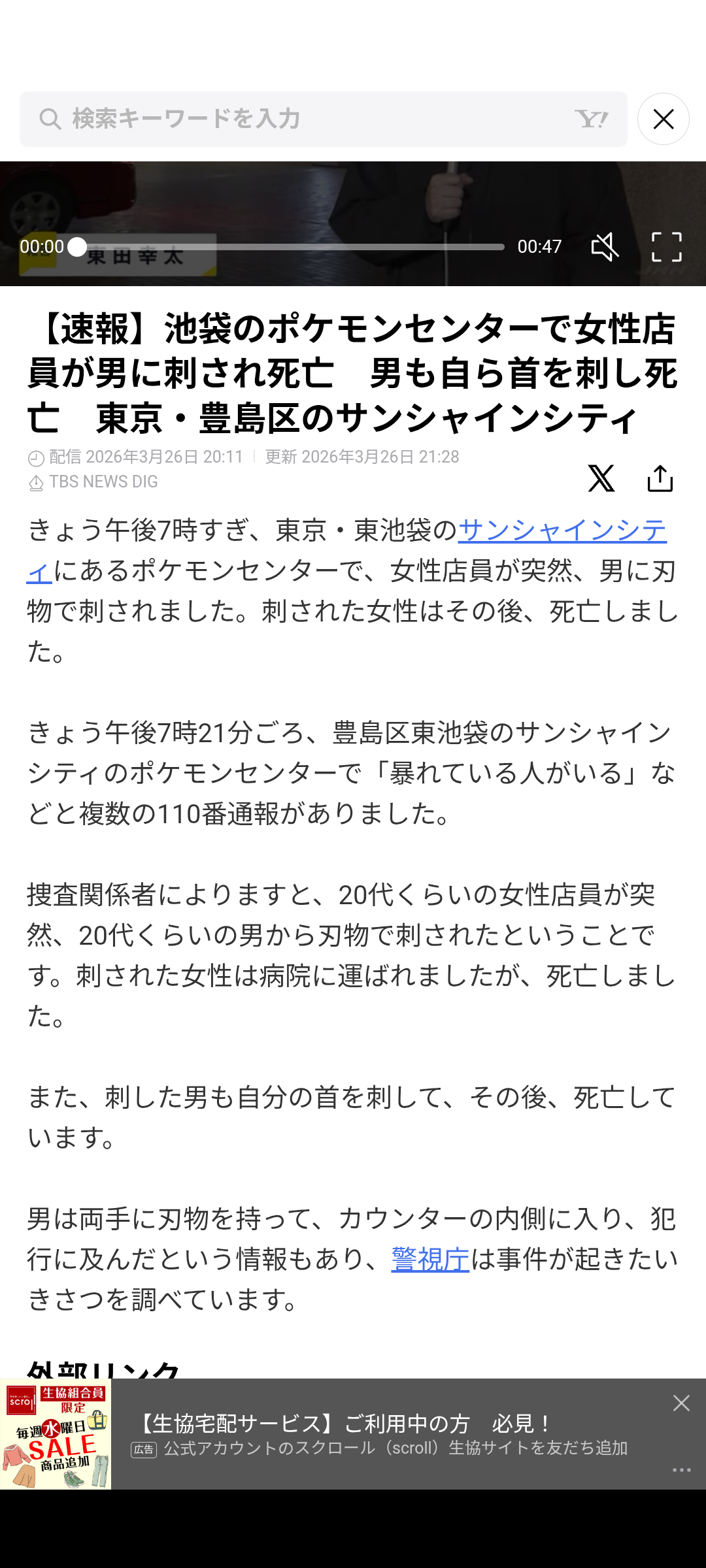This screenshot has height=1568, width=706.
Task: Open the share options icon
Action: (660, 478)
